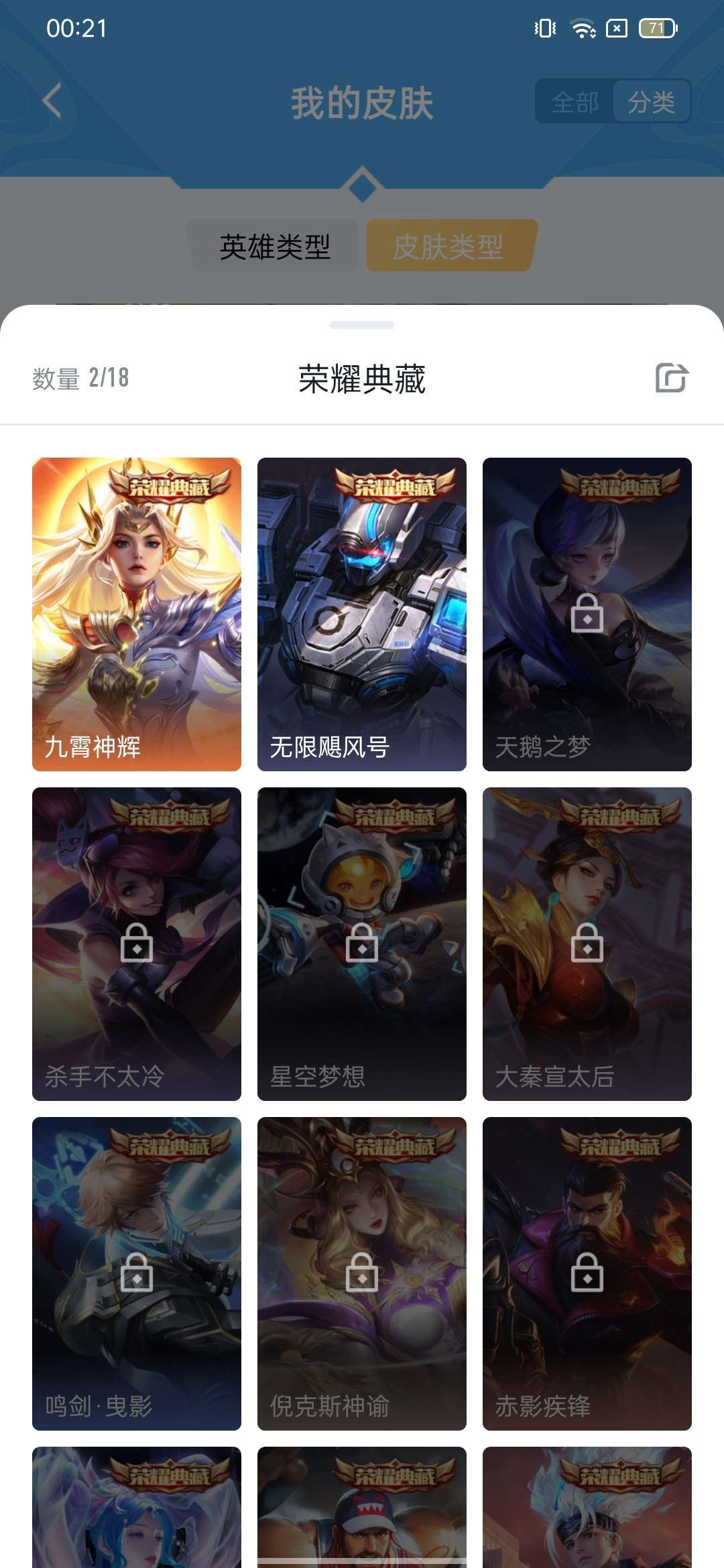Tap the 大秦宣太后 skin card
This screenshot has height=1568, width=724.
pyautogui.click(x=587, y=943)
